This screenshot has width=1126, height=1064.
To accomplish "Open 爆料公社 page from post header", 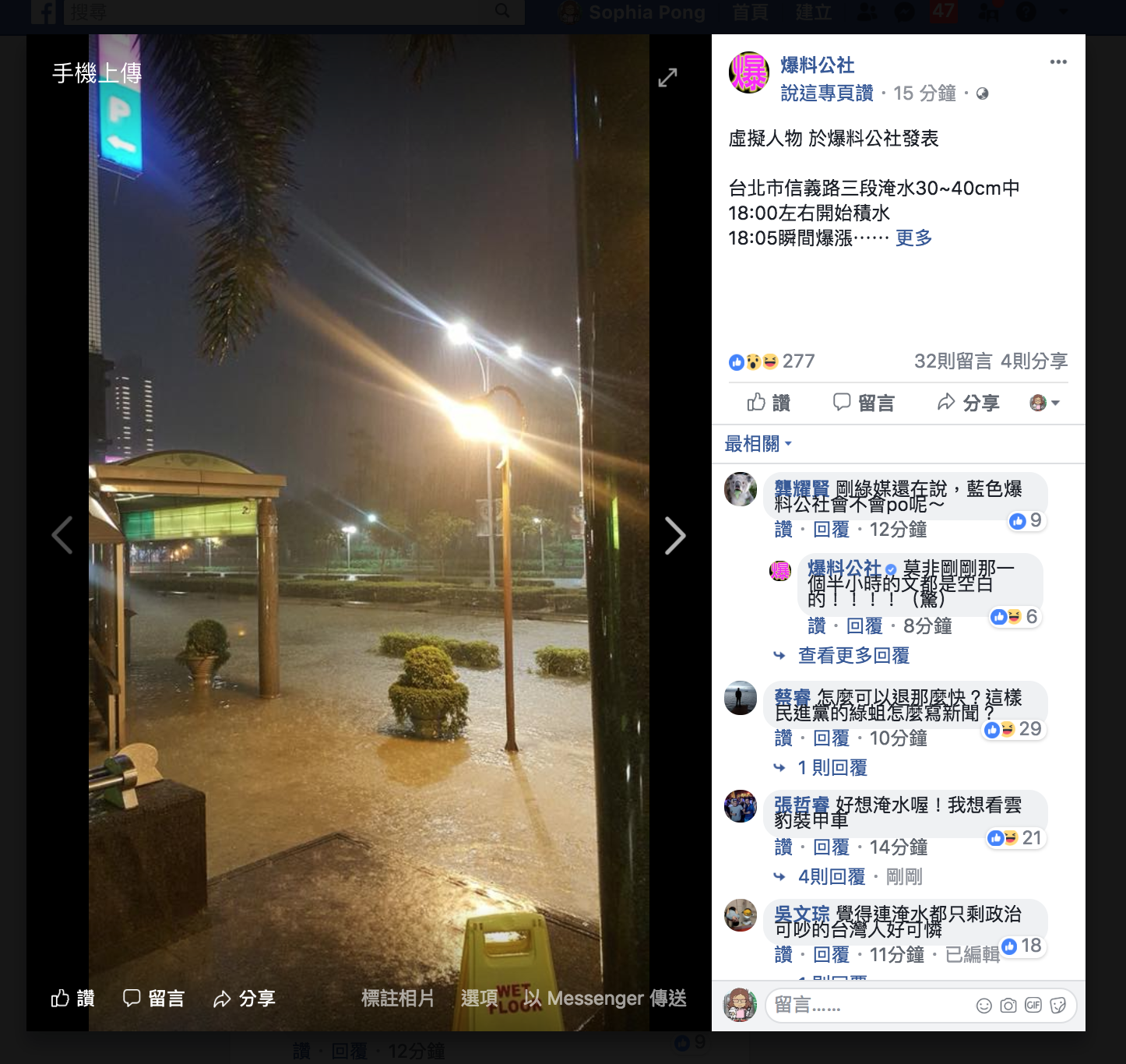I will (817, 65).
